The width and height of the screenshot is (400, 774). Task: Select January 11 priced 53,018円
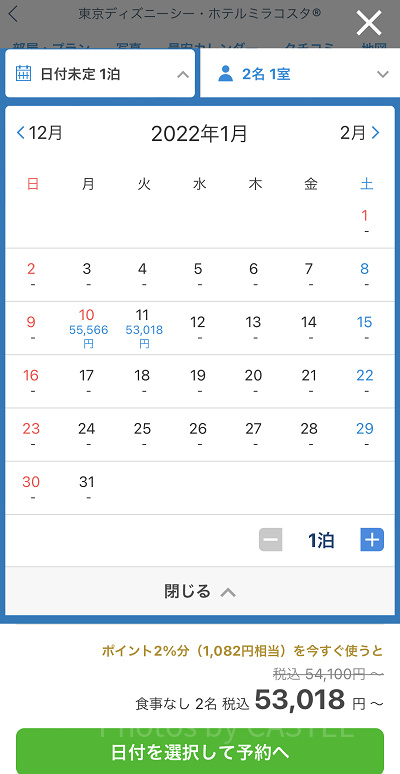click(144, 328)
